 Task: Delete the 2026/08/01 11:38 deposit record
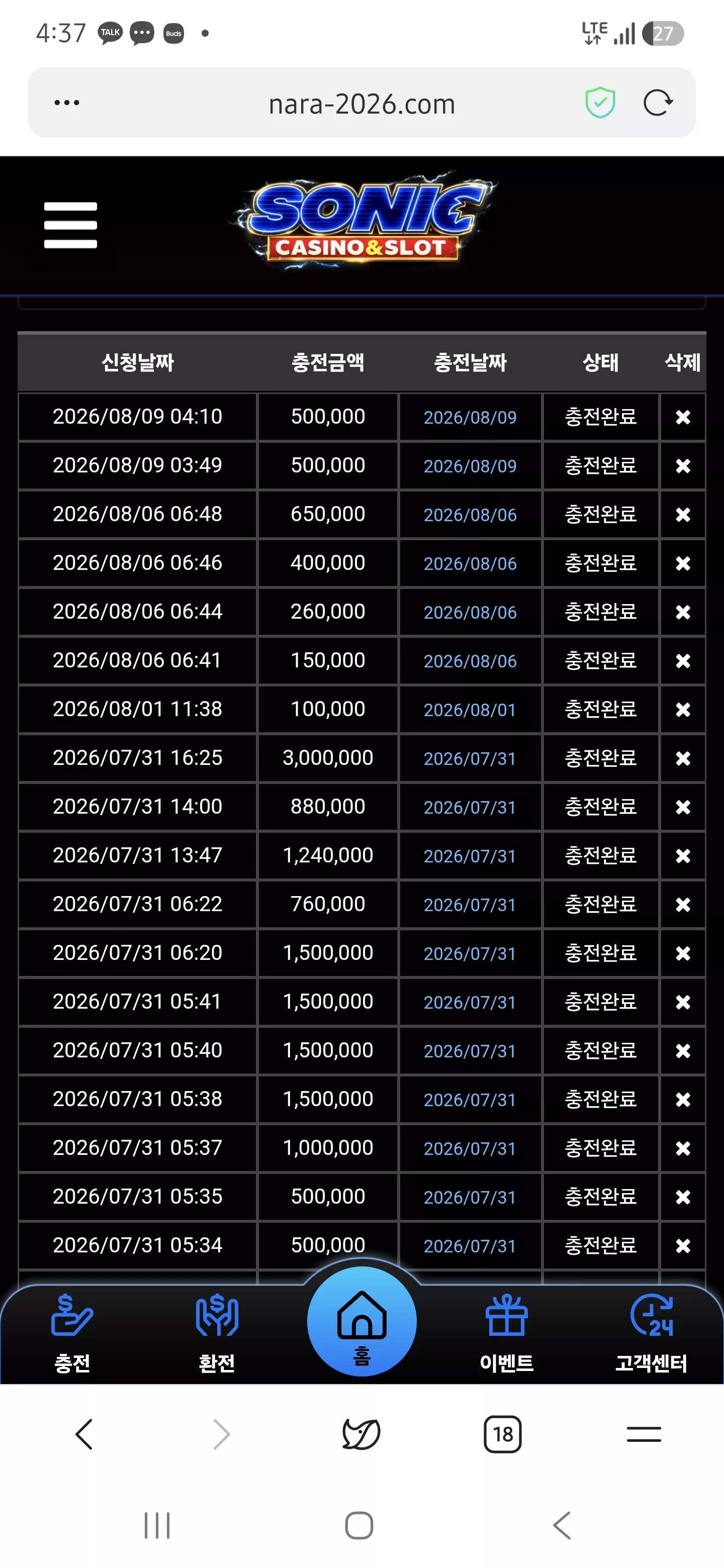[683, 710]
